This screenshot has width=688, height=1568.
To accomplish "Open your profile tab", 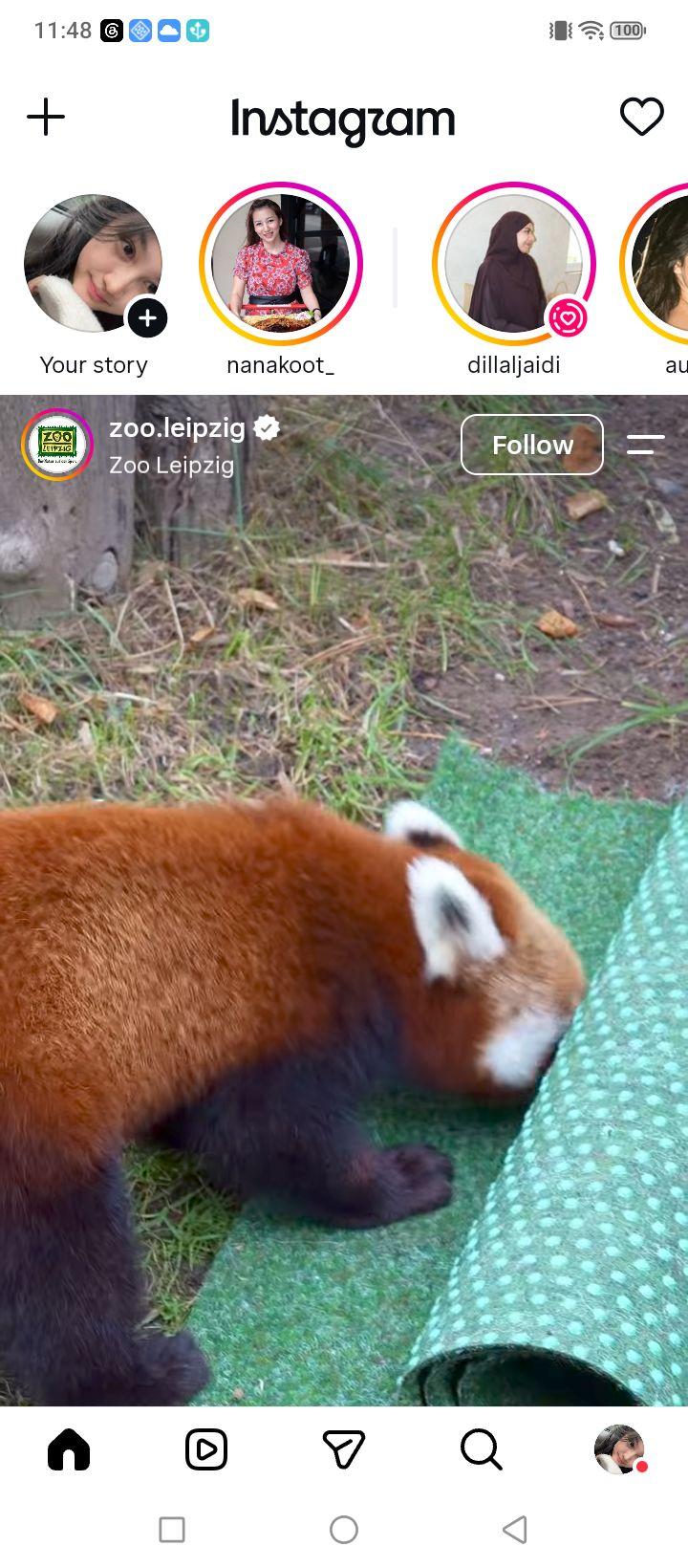I will point(619,1449).
